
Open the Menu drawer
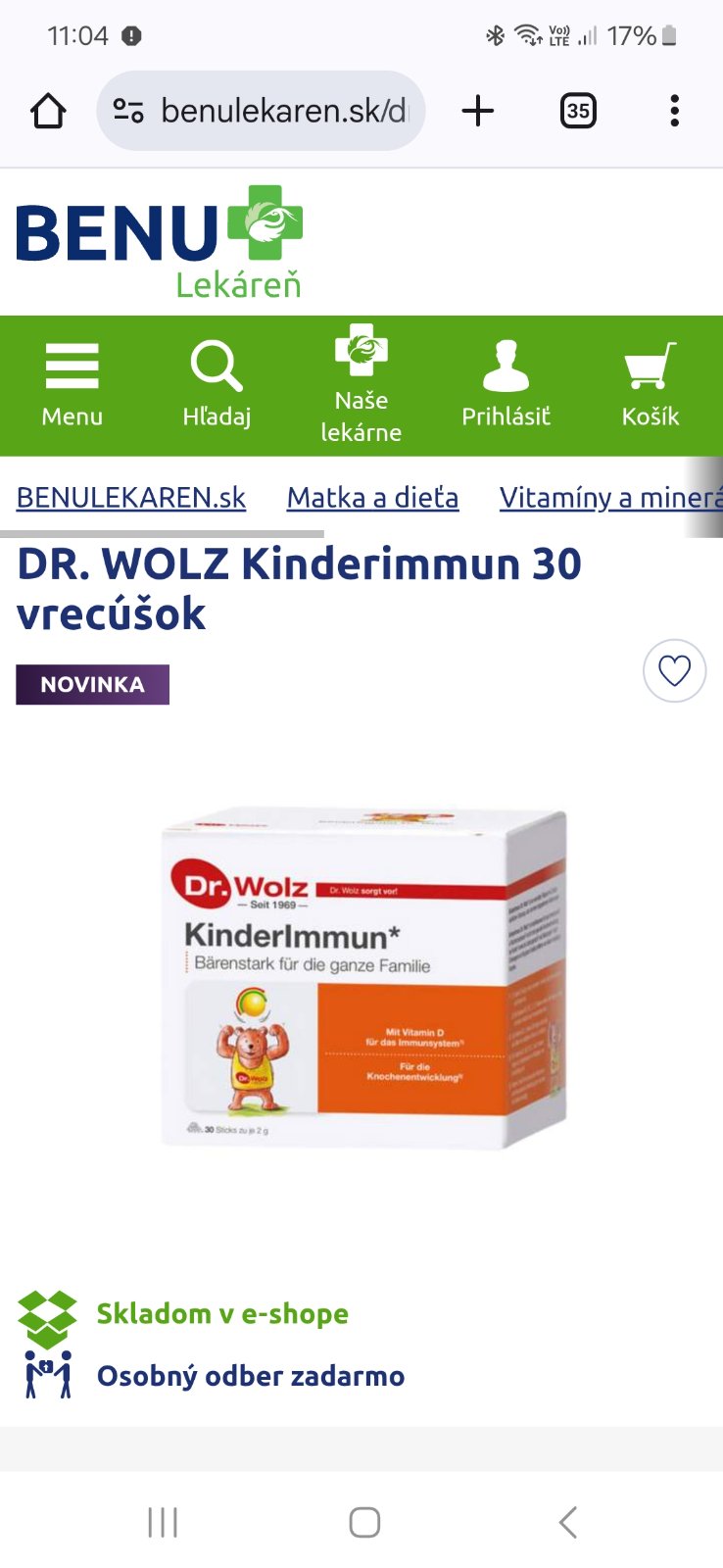72,385
